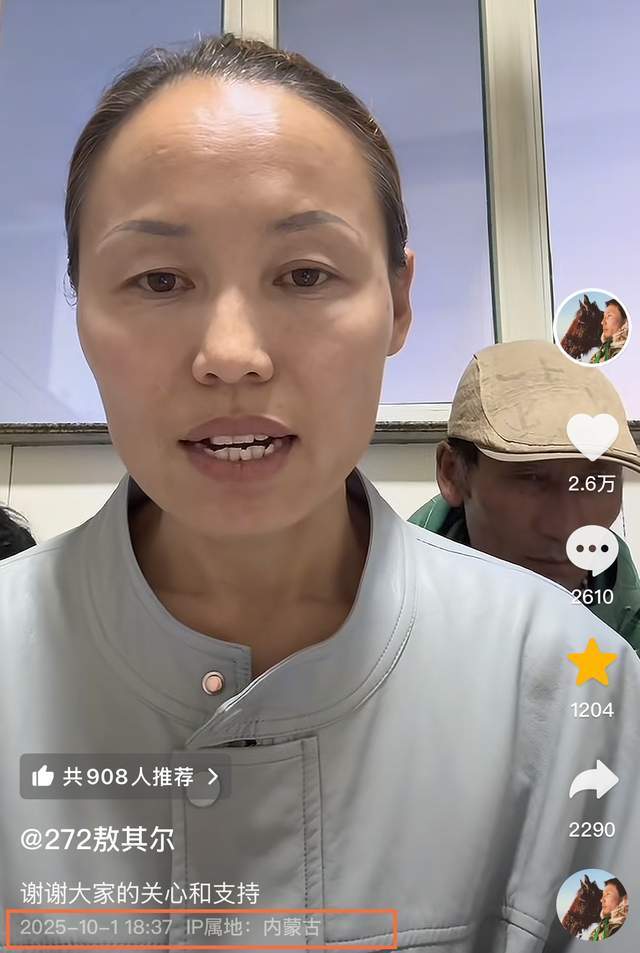640x953 pixels.
Task: Open the comments with 2610 replies
Action: coord(592,550)
